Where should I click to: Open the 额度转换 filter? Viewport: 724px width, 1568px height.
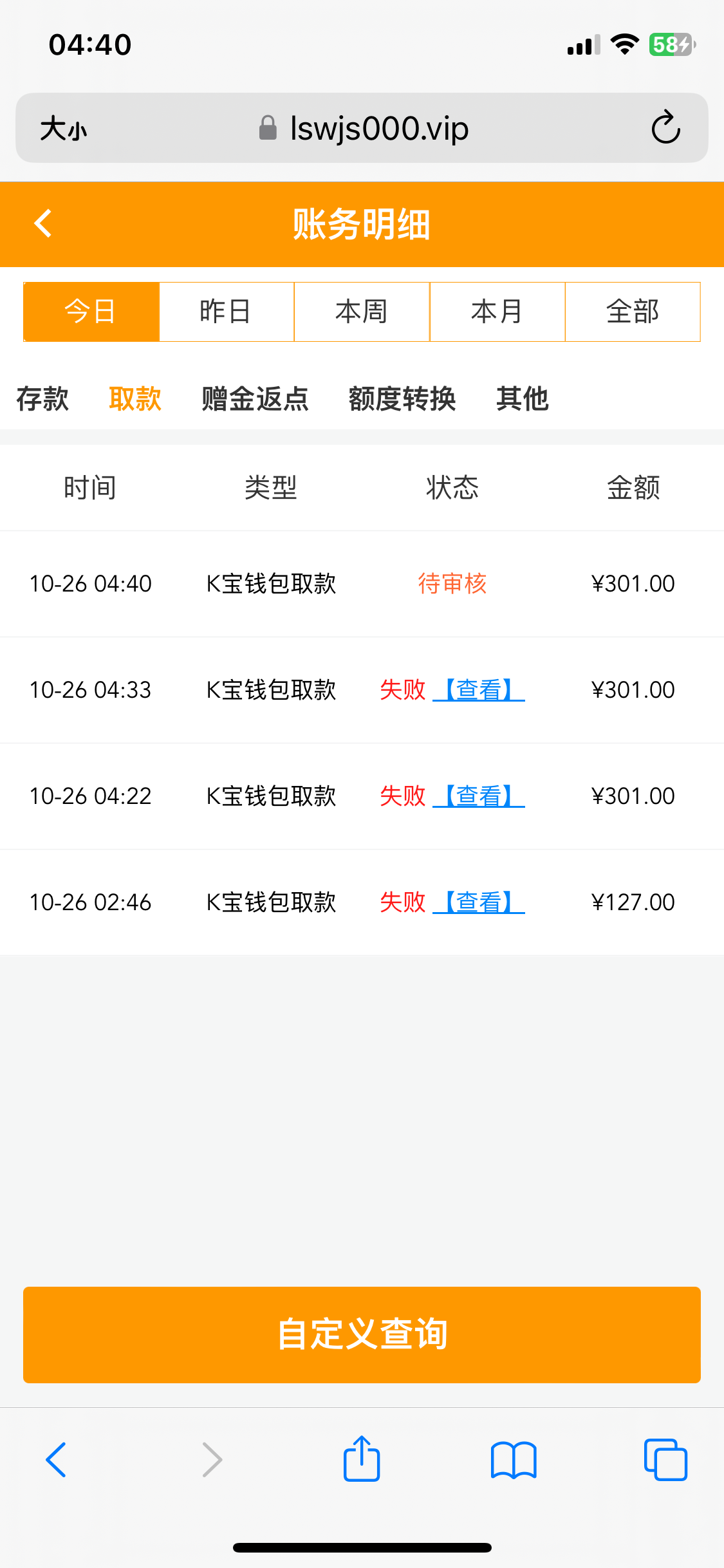click(402, 399)
